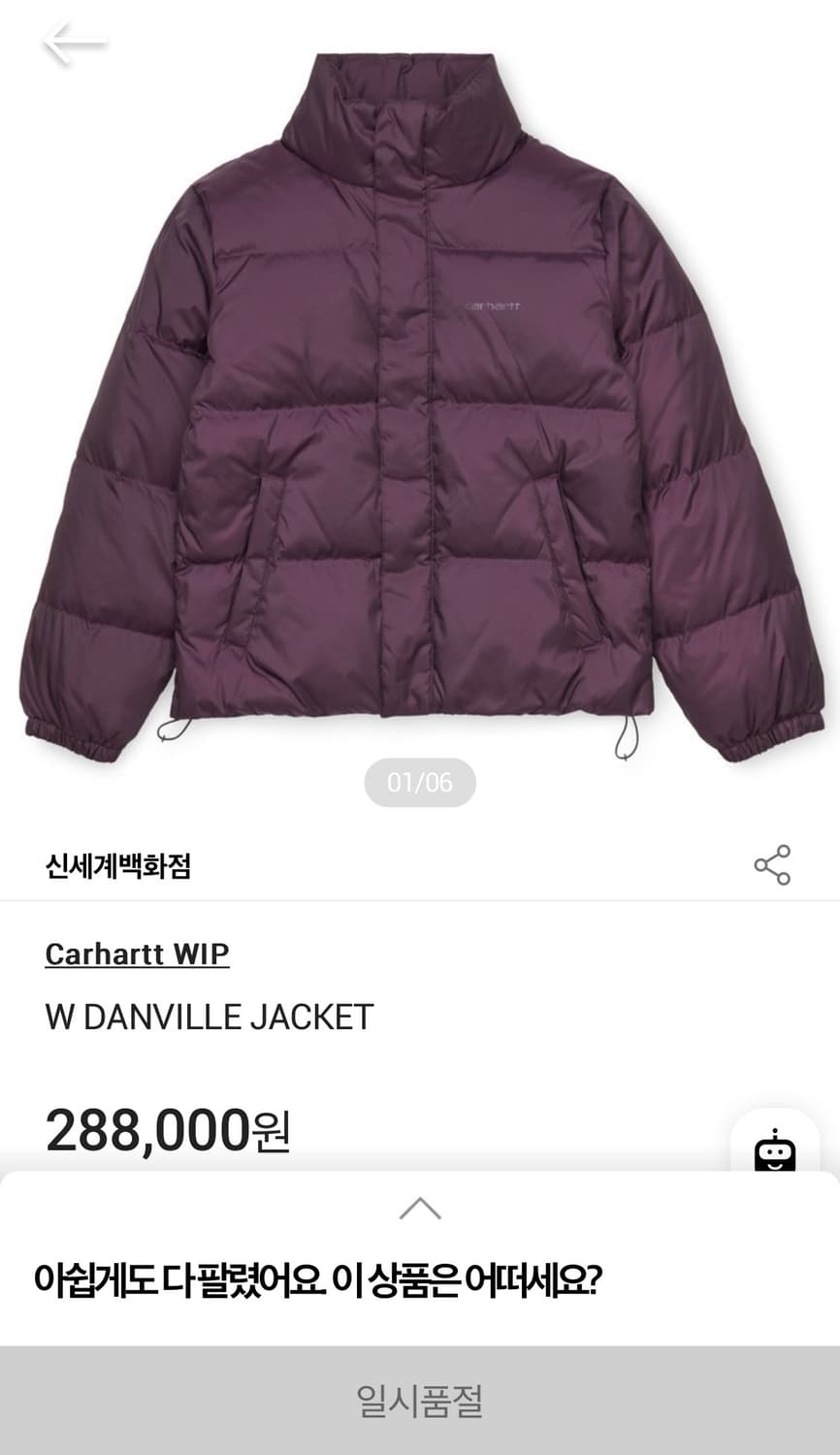840x1455 pixels.
Task: Tap the floating chatbot button
Action: [x=773, y=1148]
